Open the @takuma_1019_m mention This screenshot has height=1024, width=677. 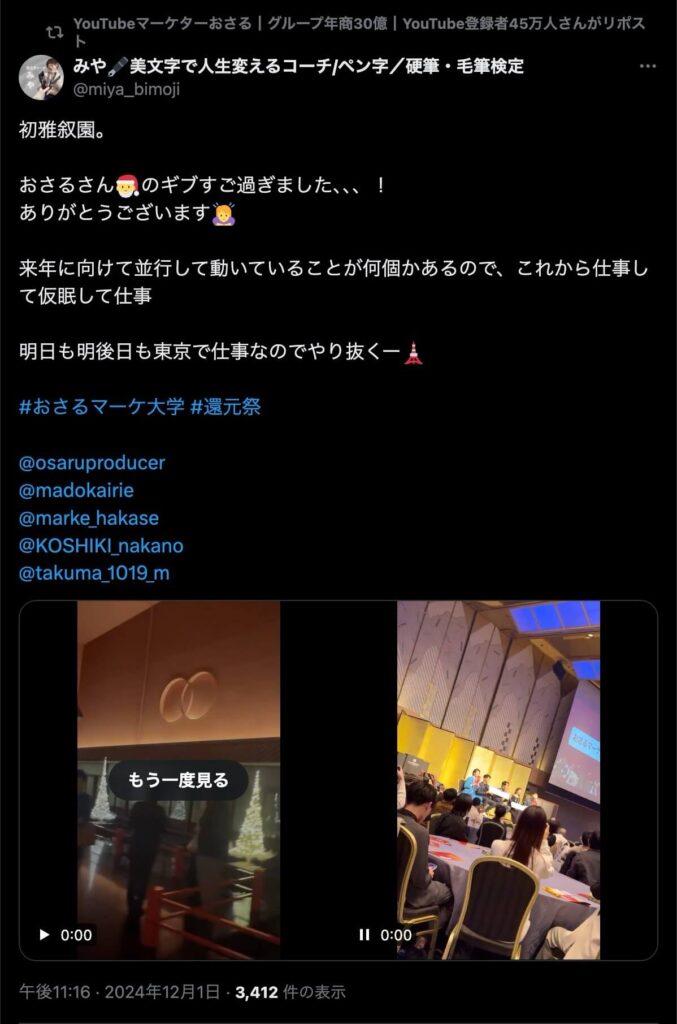point(87,574)
